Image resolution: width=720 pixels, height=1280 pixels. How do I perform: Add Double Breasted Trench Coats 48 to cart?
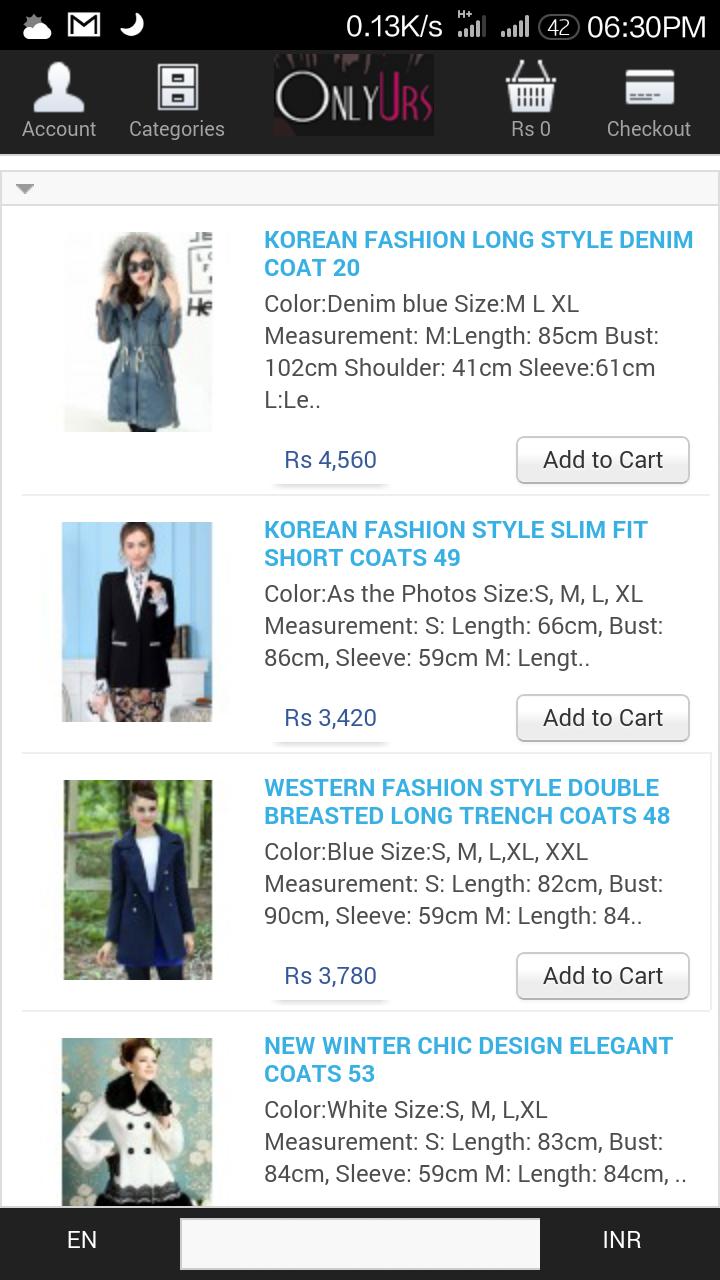pyautogui.click(x=602, y=976)
